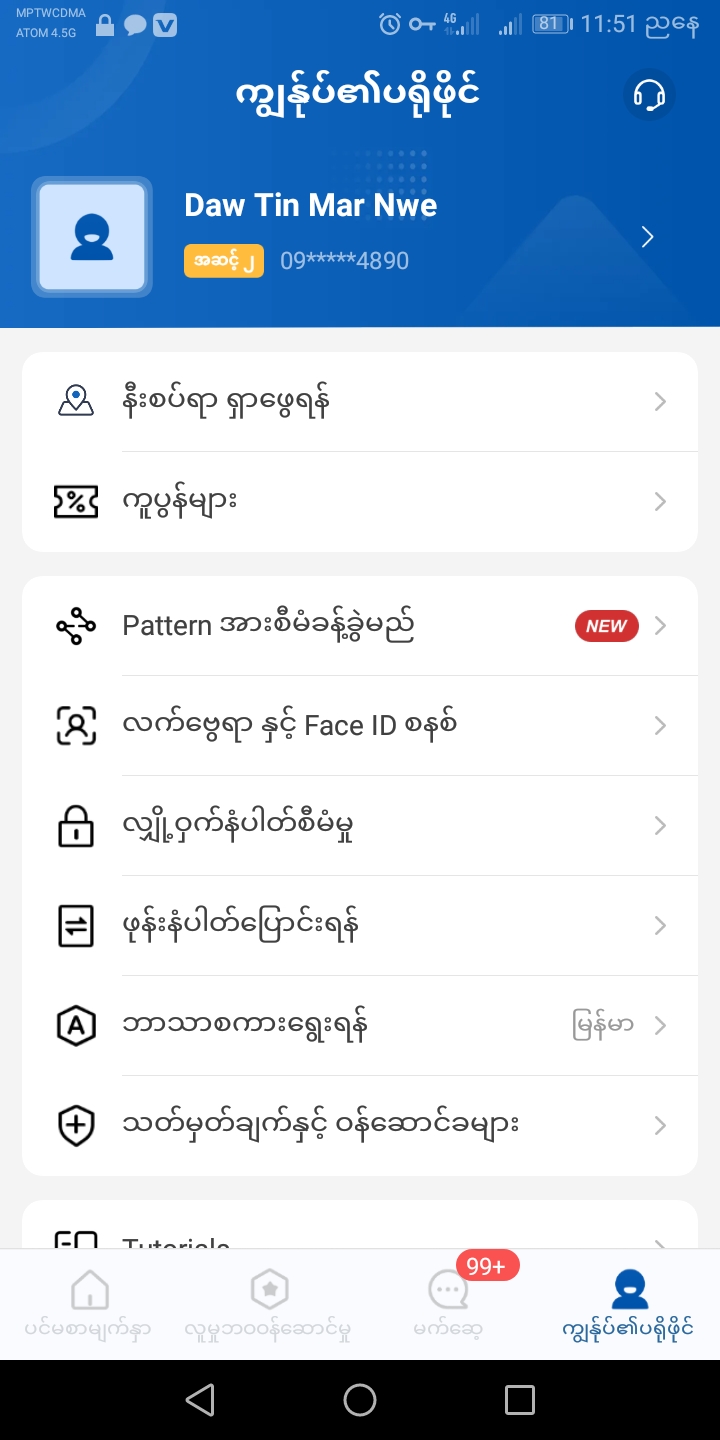Screen dimensions: 720x1440
Task: Open the customer support headset icon
Action: pos(649,95)
